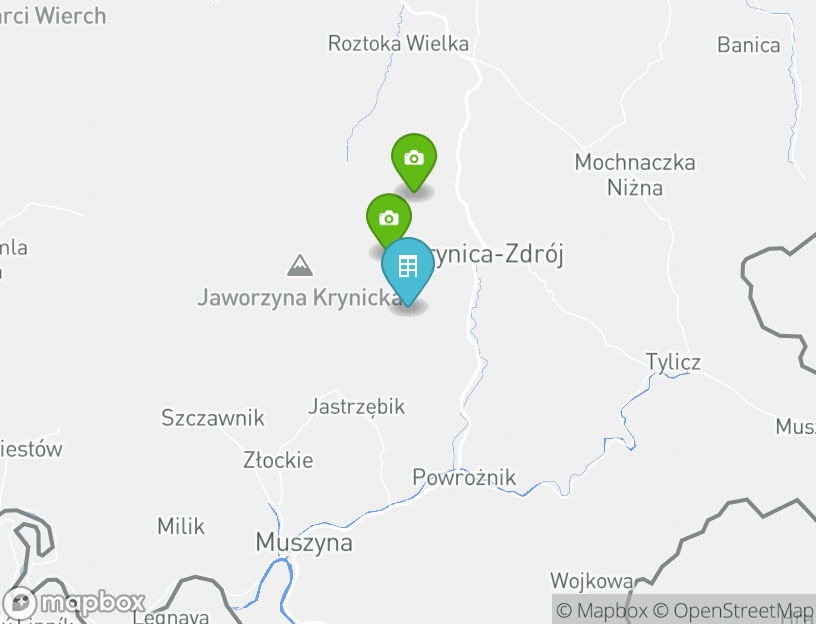
Task: Select the blue building marker at Krynica-Zdrój
Action: pos(407,268)
